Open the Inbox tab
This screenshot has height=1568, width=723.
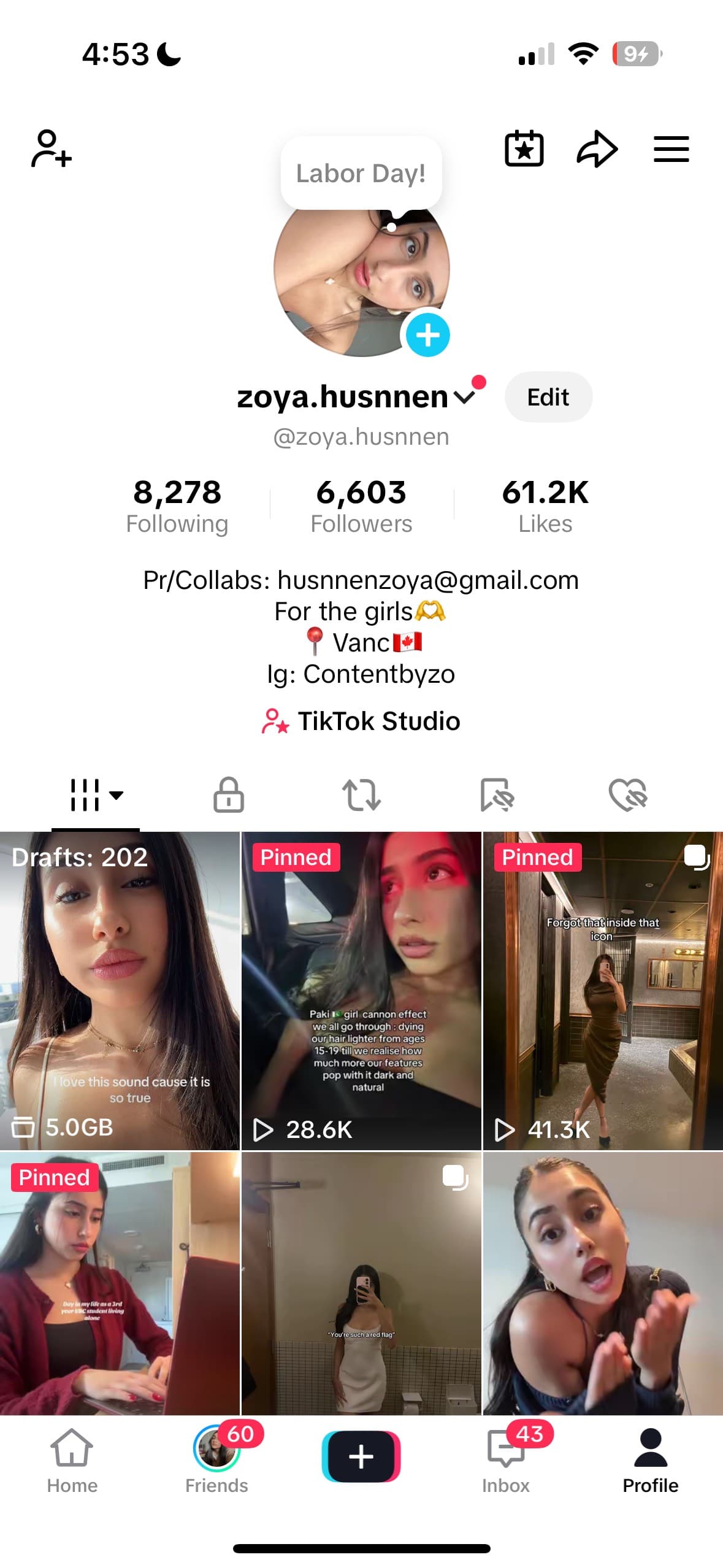pyautogui.click(x=506, y=1460)
